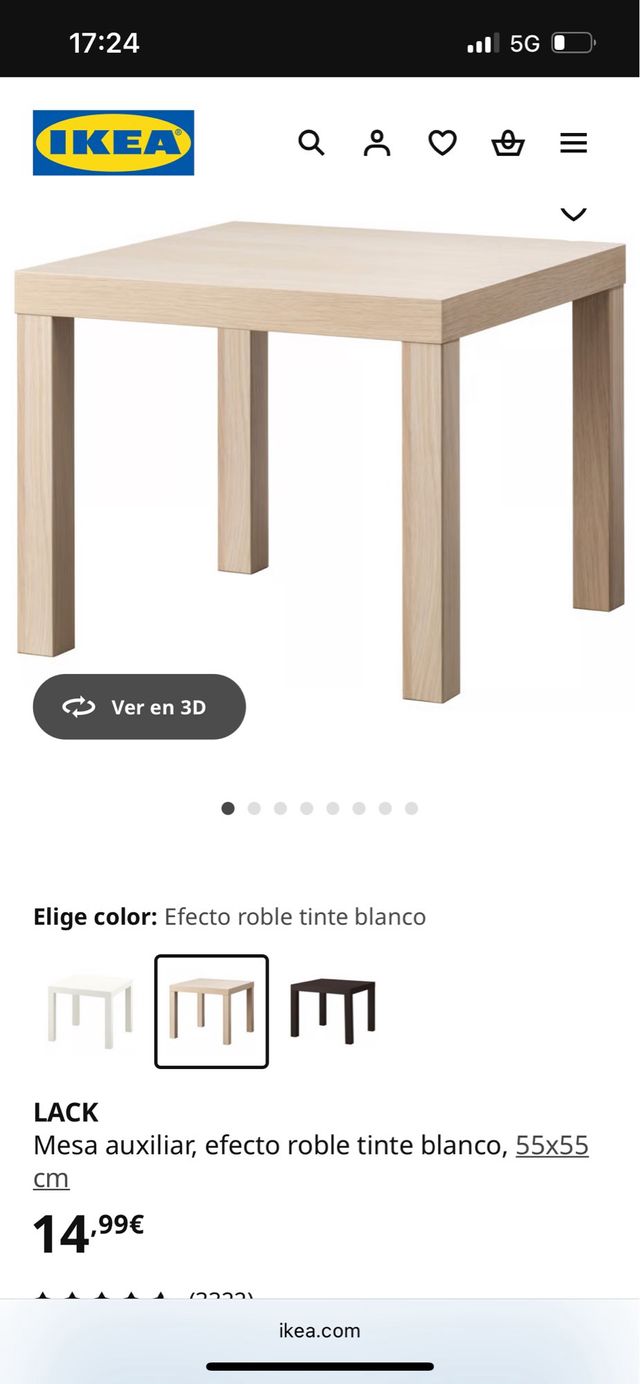Screen dimensions: 640x1384
Task: Tap the IKEA home logo
Action: coord(113,143)
